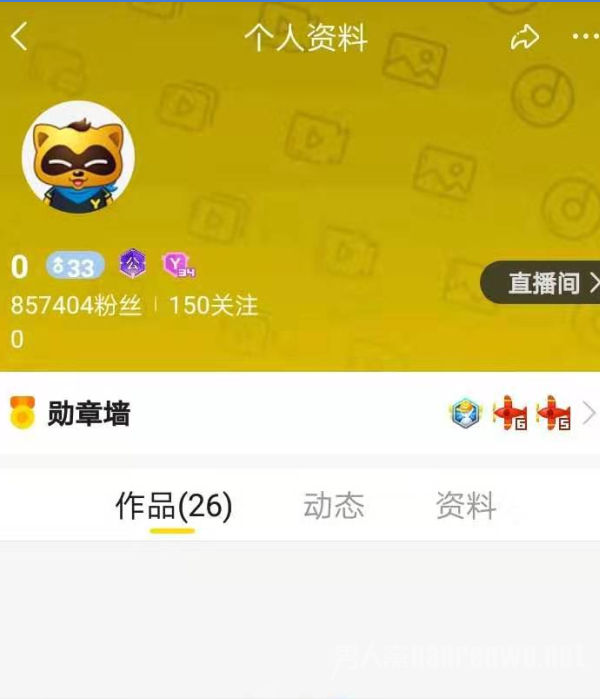Switch to the 动态 tab
The height and width of the screenshot is (699, 600).
point(333,506)
